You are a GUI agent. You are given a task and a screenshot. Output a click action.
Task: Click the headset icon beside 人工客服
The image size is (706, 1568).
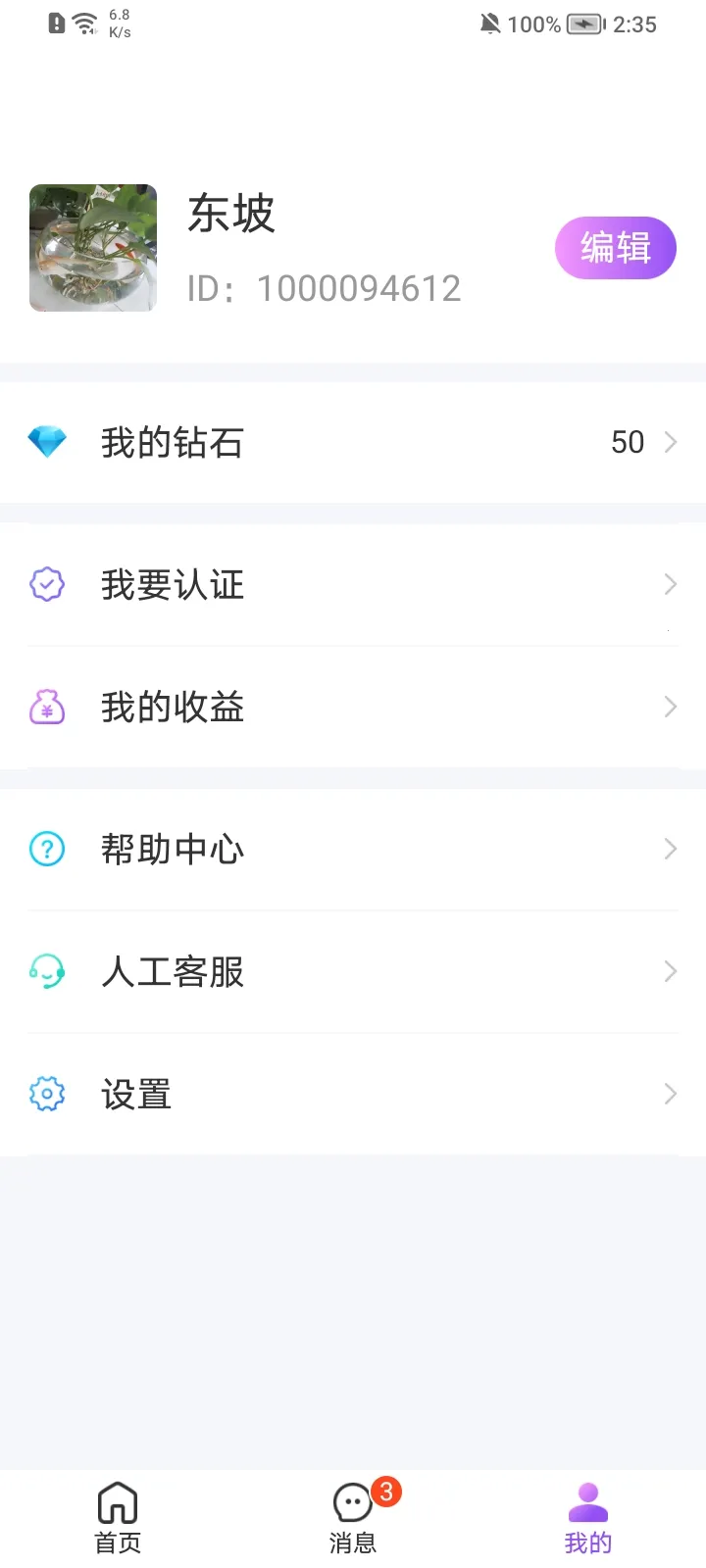(x=47, y=971)
